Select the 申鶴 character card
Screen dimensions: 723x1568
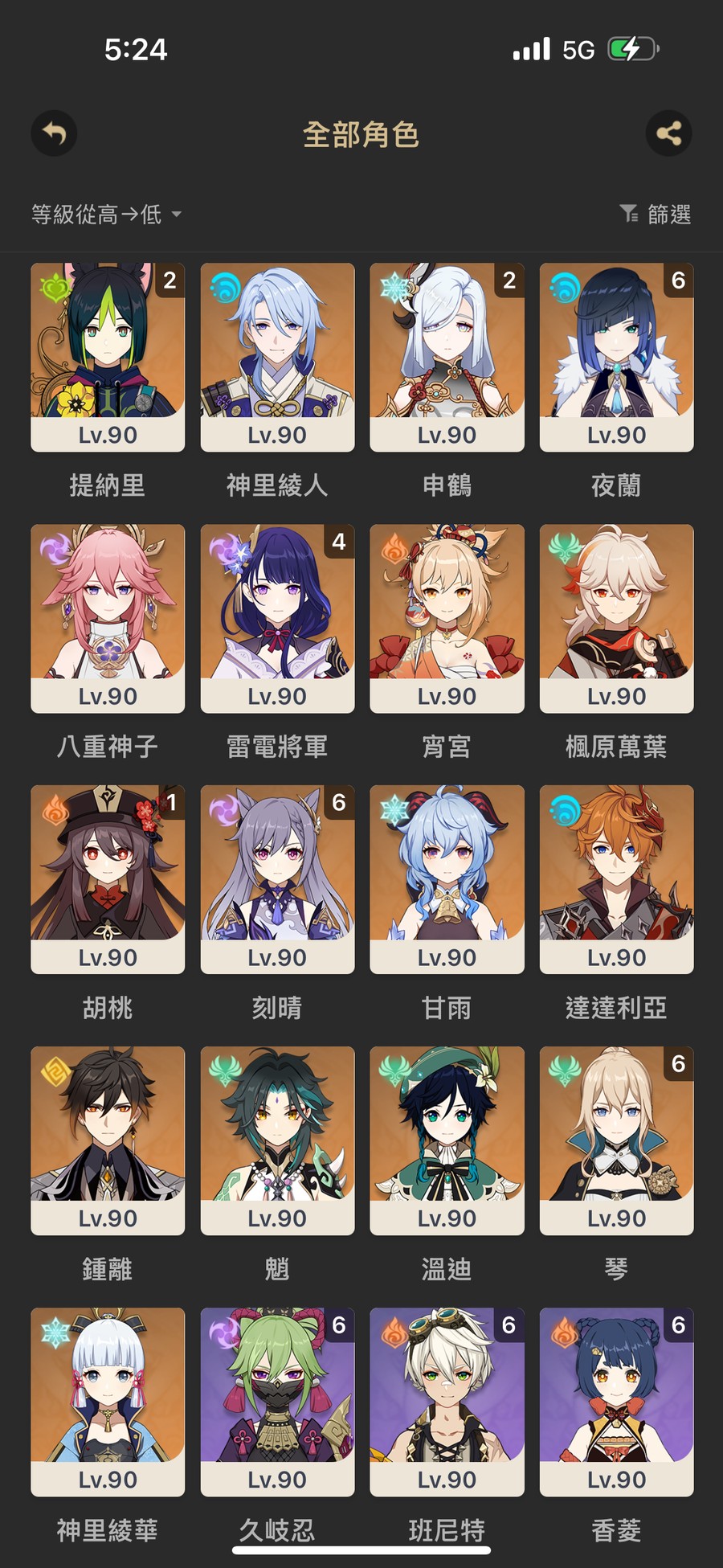(x=447, y=357)
